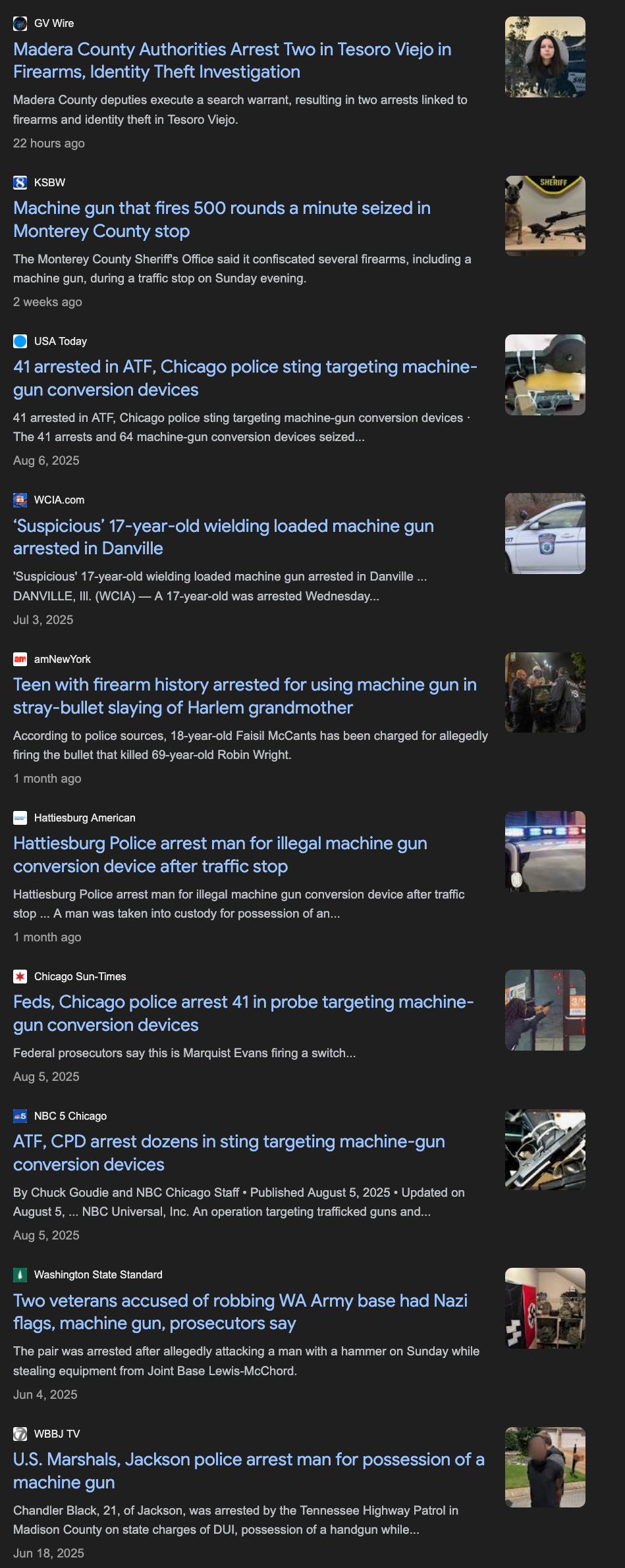
Task: Open WCIA story on Danville 17-year-old arrest
Action: (223, 537)
